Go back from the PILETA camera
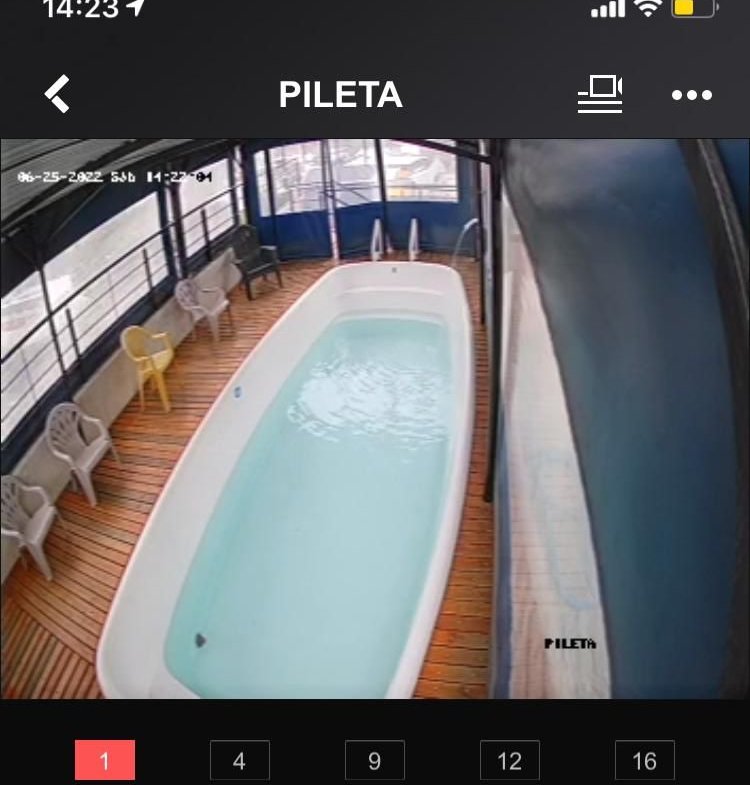Viewport: 750px width, 785px height. pos(58,94)
